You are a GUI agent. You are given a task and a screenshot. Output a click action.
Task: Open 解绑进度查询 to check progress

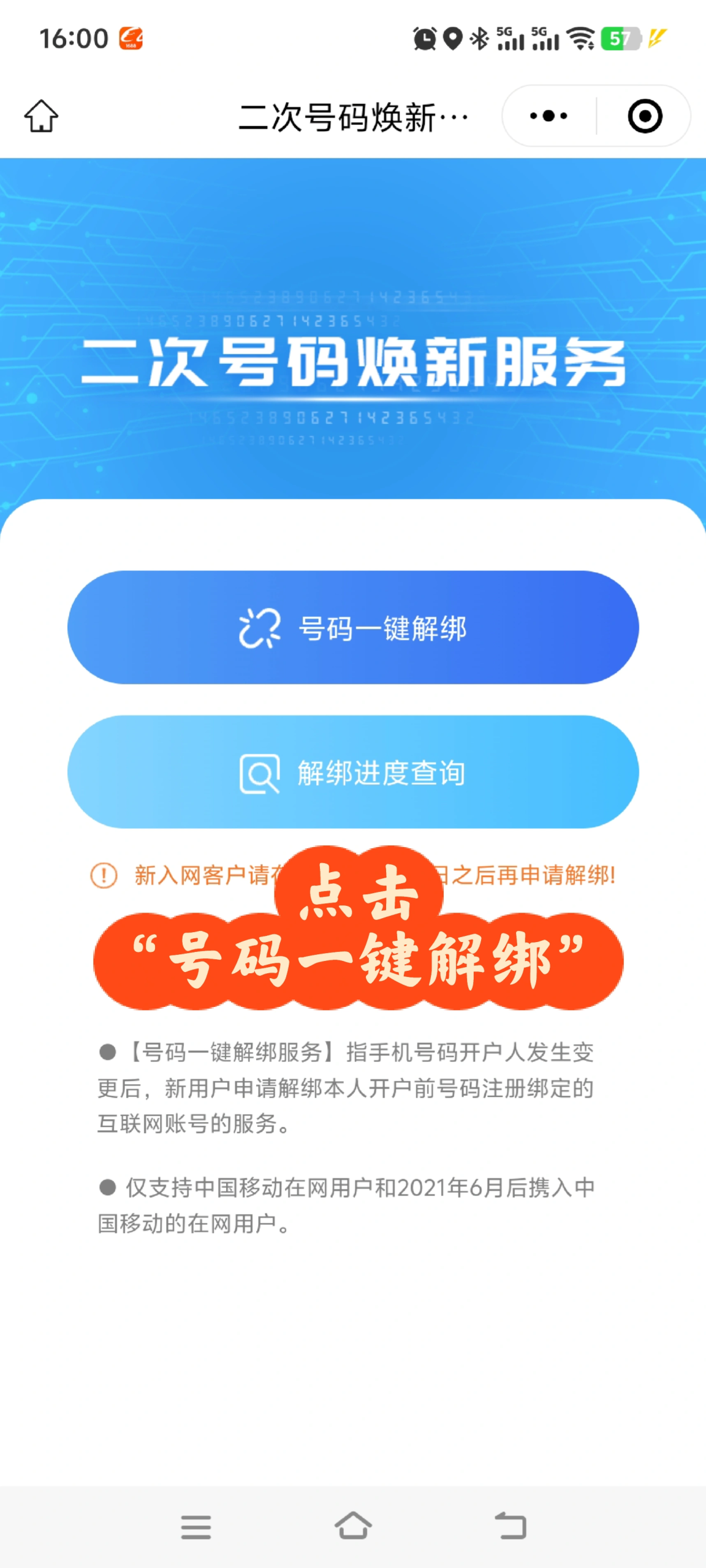(353, 772)
